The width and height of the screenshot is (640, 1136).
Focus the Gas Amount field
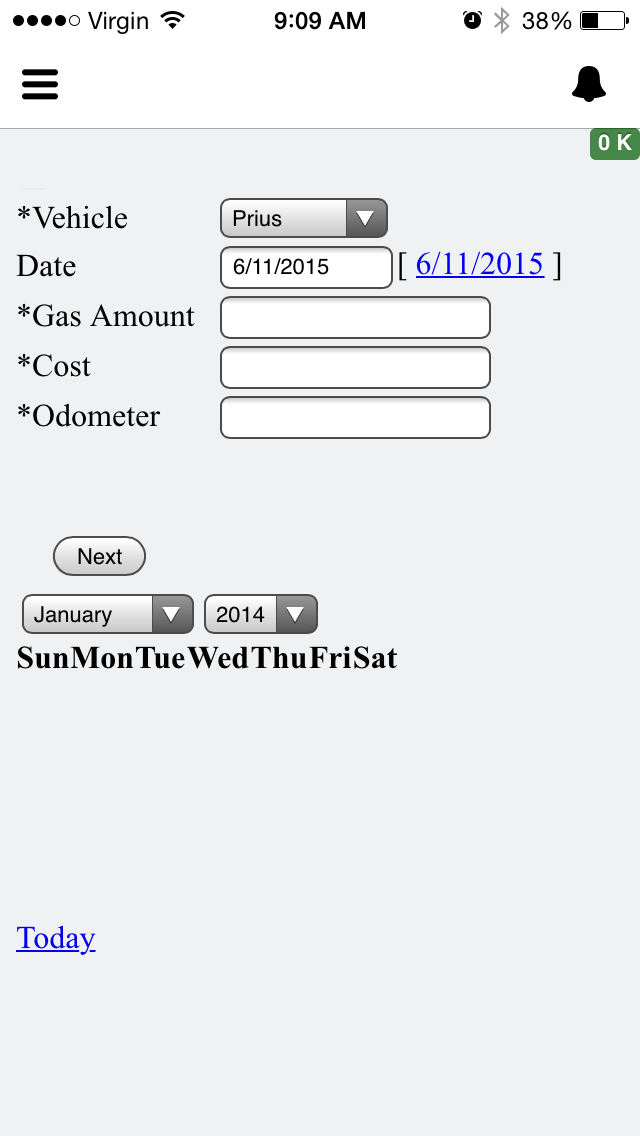click(x=355, y=318)
